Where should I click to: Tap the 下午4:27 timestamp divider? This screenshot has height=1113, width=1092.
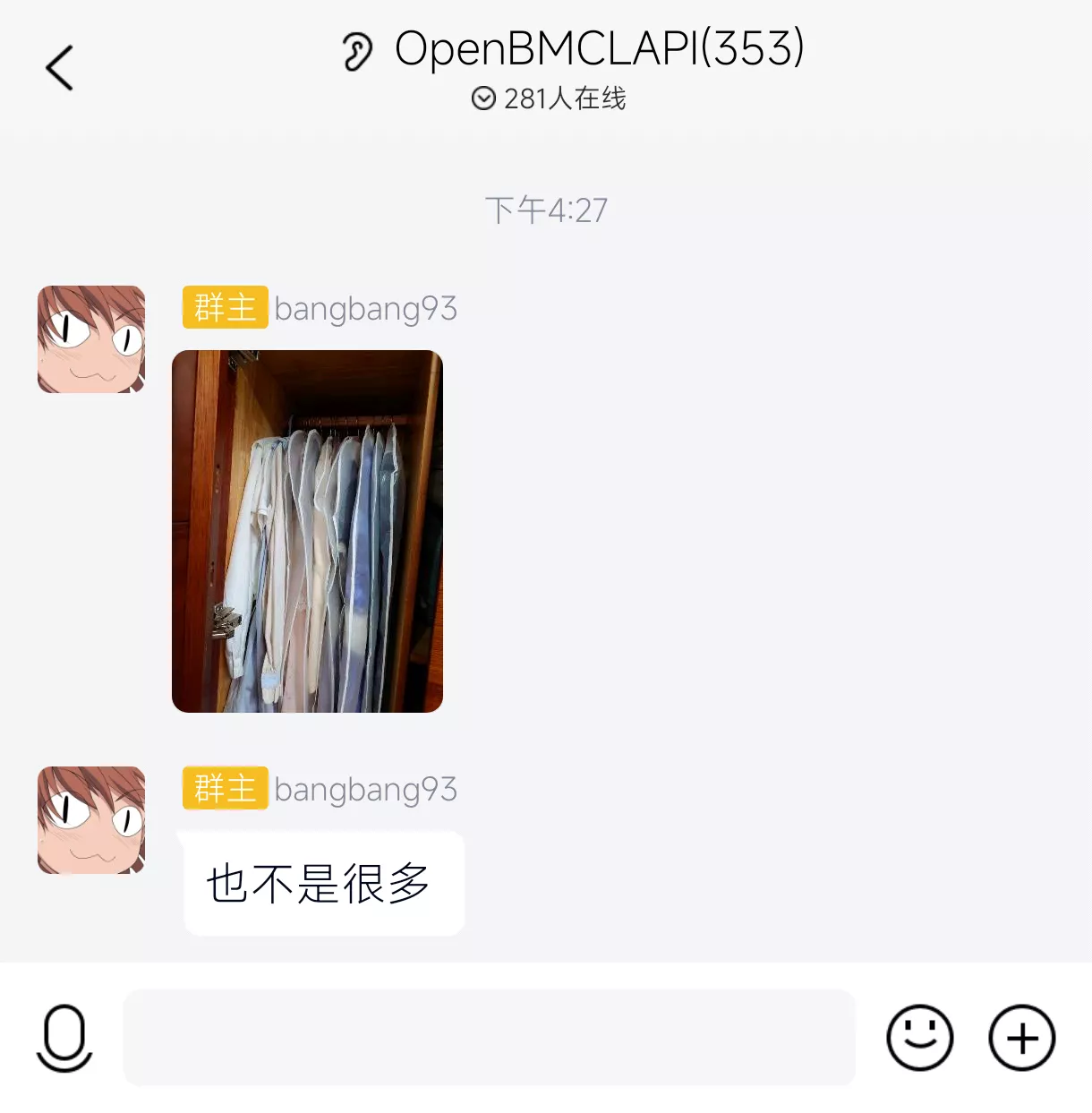coord(545,209)
